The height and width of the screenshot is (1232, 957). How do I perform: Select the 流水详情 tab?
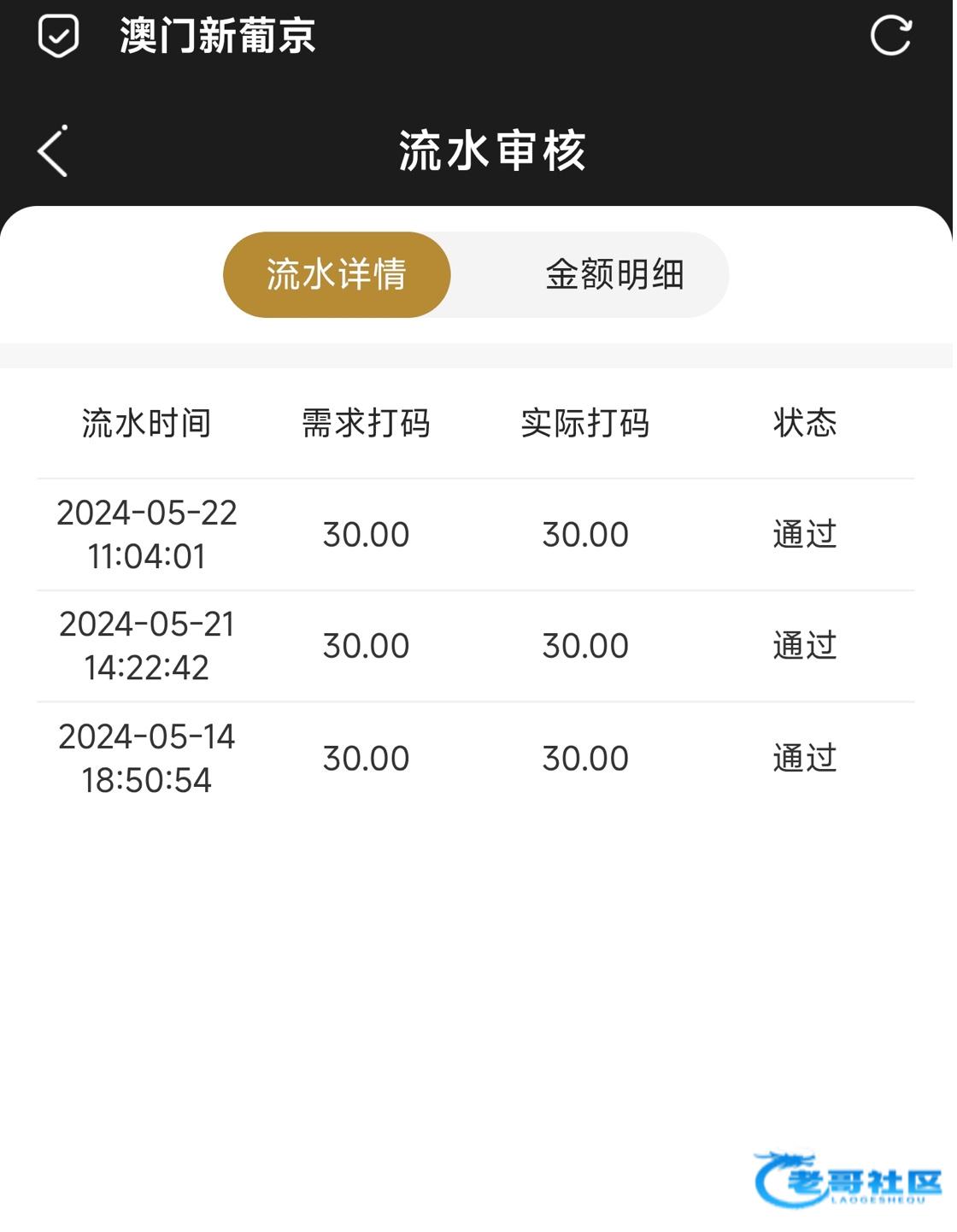[x=337, y=275]
